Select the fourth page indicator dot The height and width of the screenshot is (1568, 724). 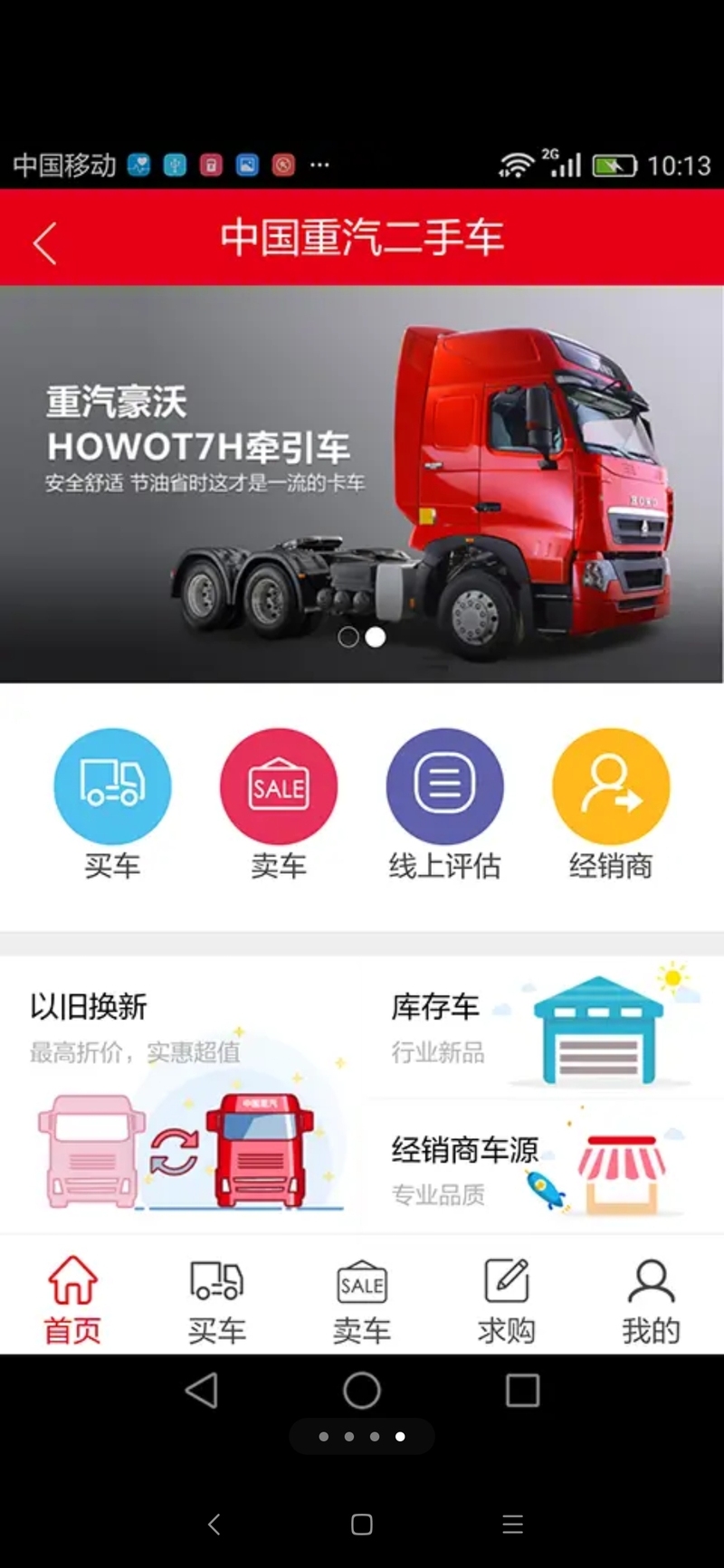pyautogui.click(x=398, y=1436)
